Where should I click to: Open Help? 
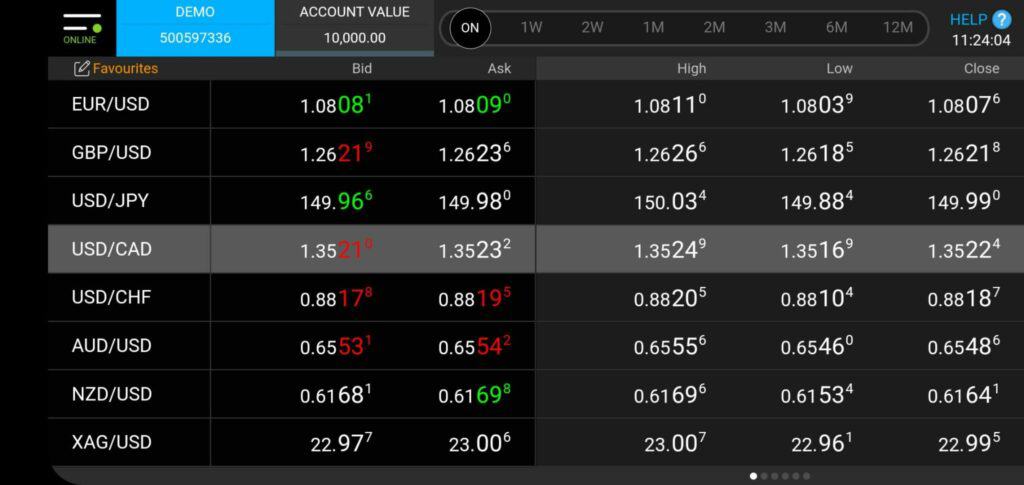coord(980,20)
